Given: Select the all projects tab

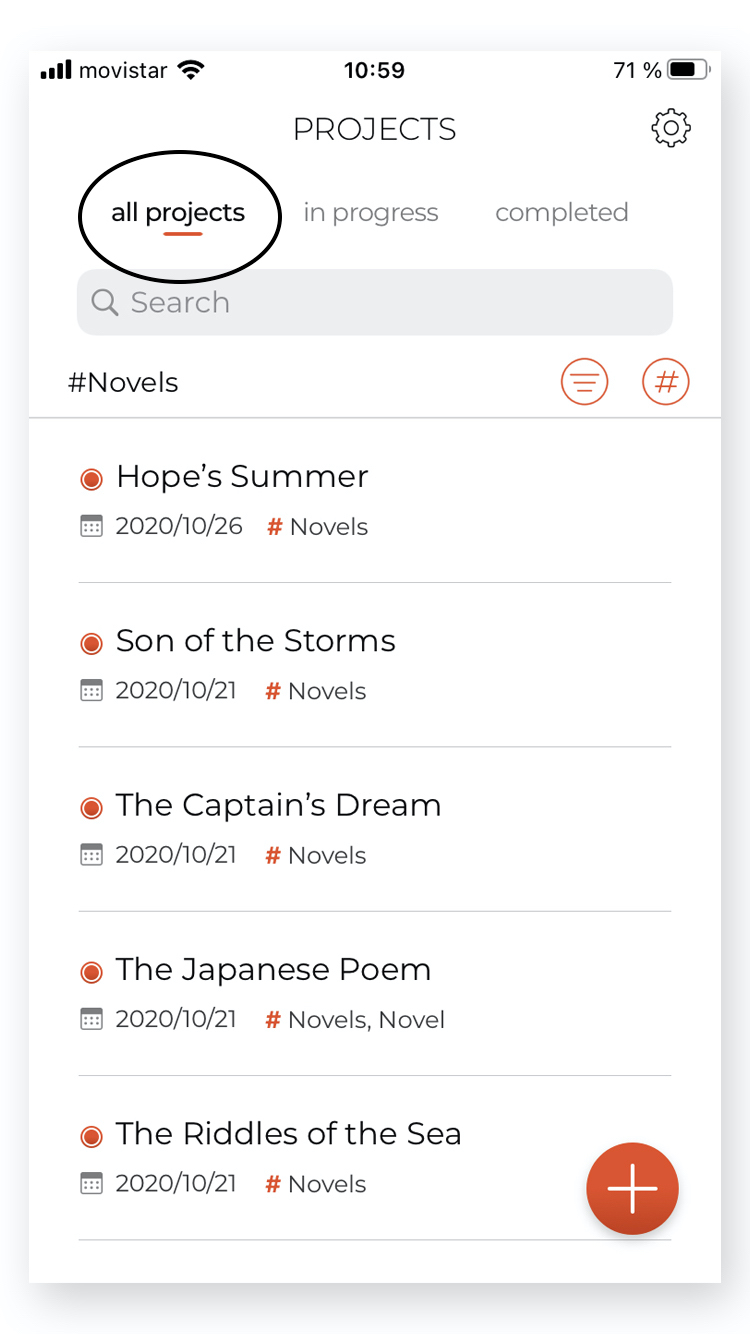Looking at the screenshot, I should (x=178, y=213).
